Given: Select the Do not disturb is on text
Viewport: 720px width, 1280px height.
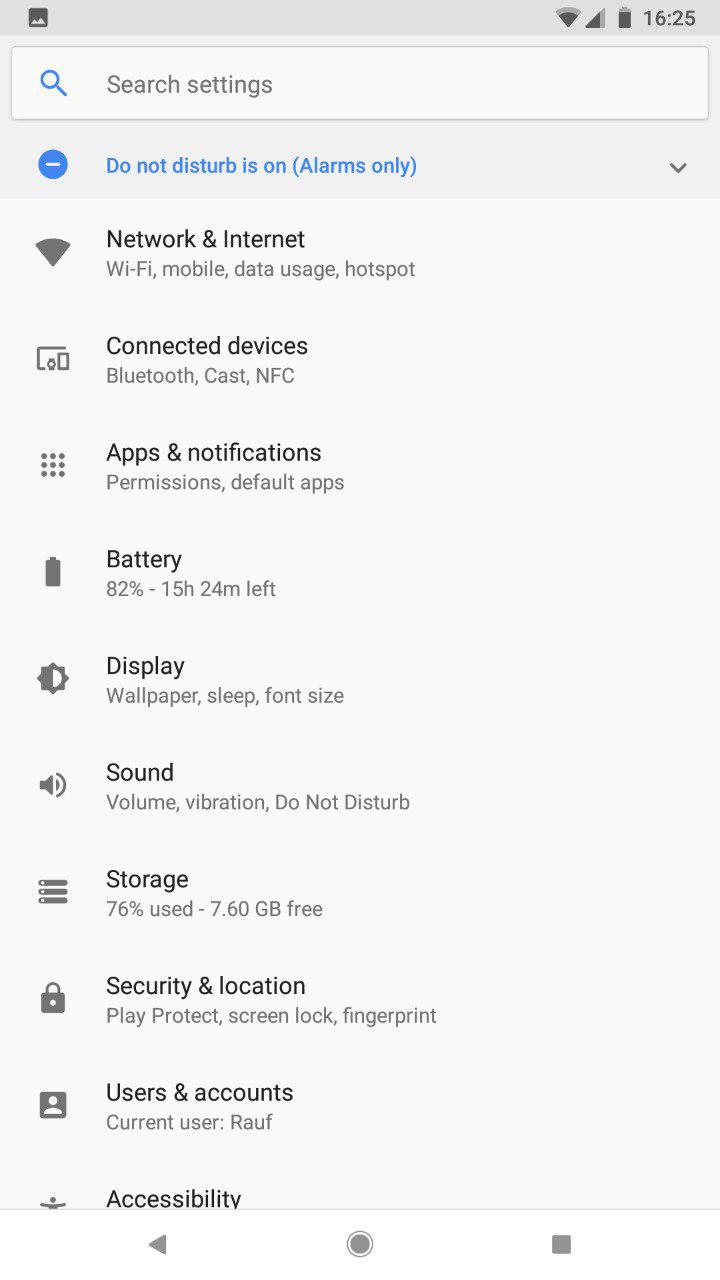Looking at the screenshot, I should pyautogui.click(x=261, y=166).
